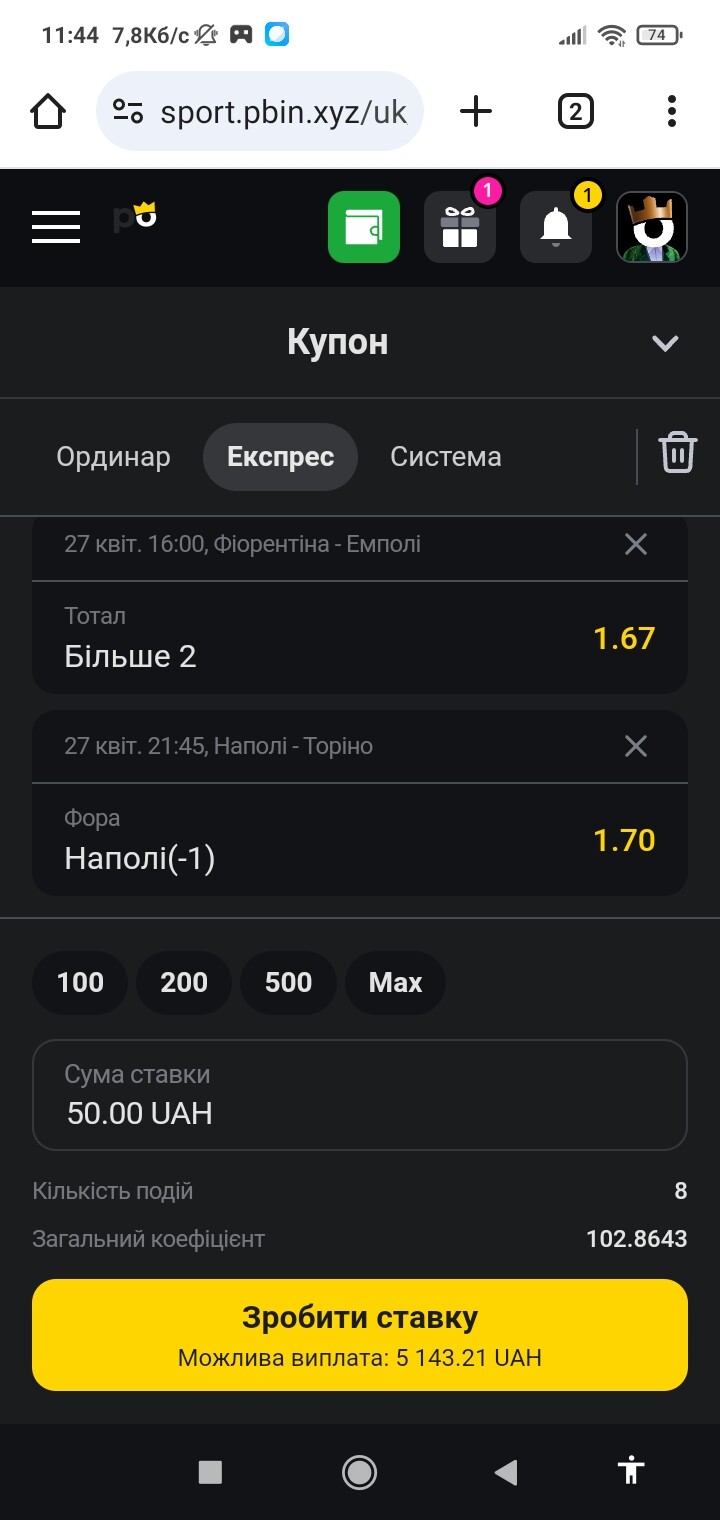Image resolution: width=720 pixels, height=1520 pixels.
Task: Open the gift bonuses icon
Action: click(x=460, y=227)
